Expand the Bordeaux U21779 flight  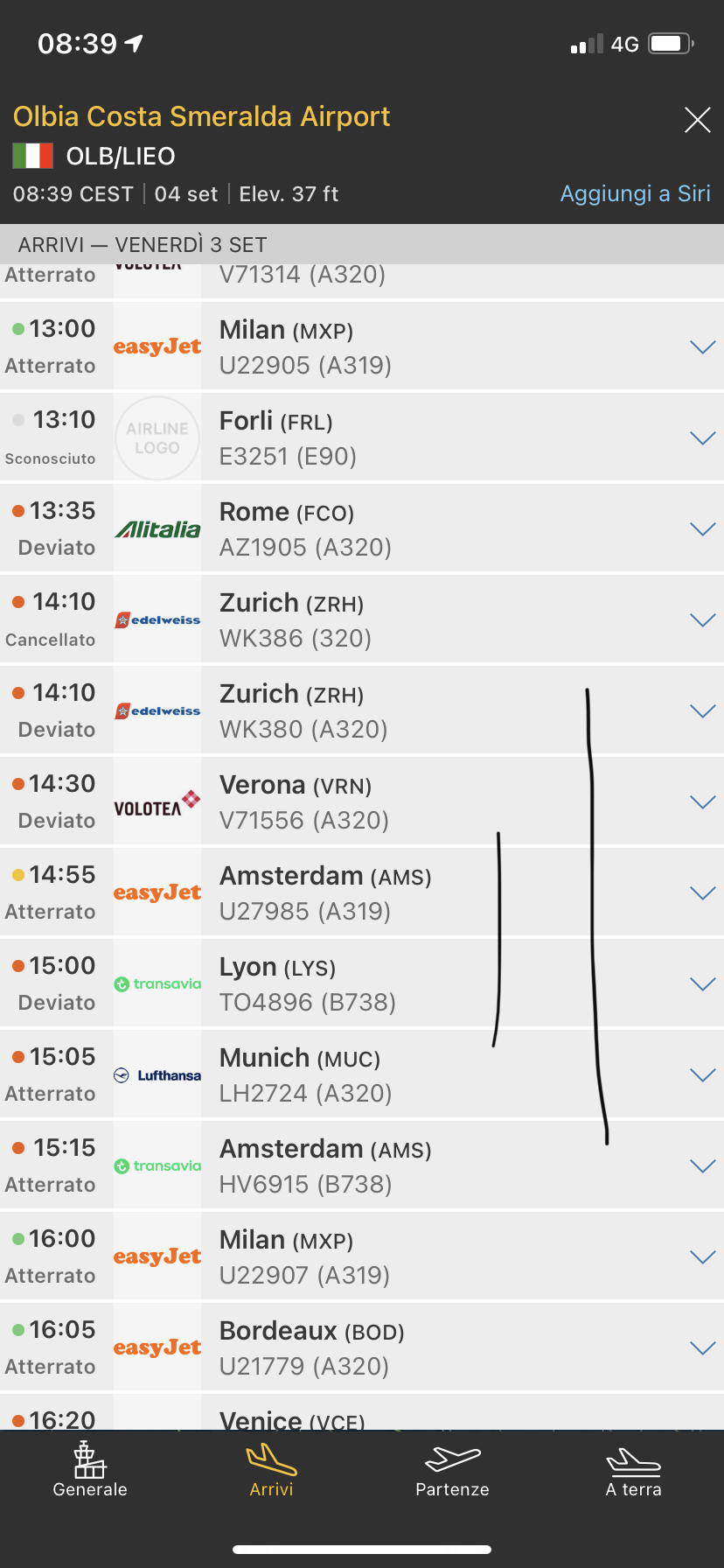coord(702,1348)
